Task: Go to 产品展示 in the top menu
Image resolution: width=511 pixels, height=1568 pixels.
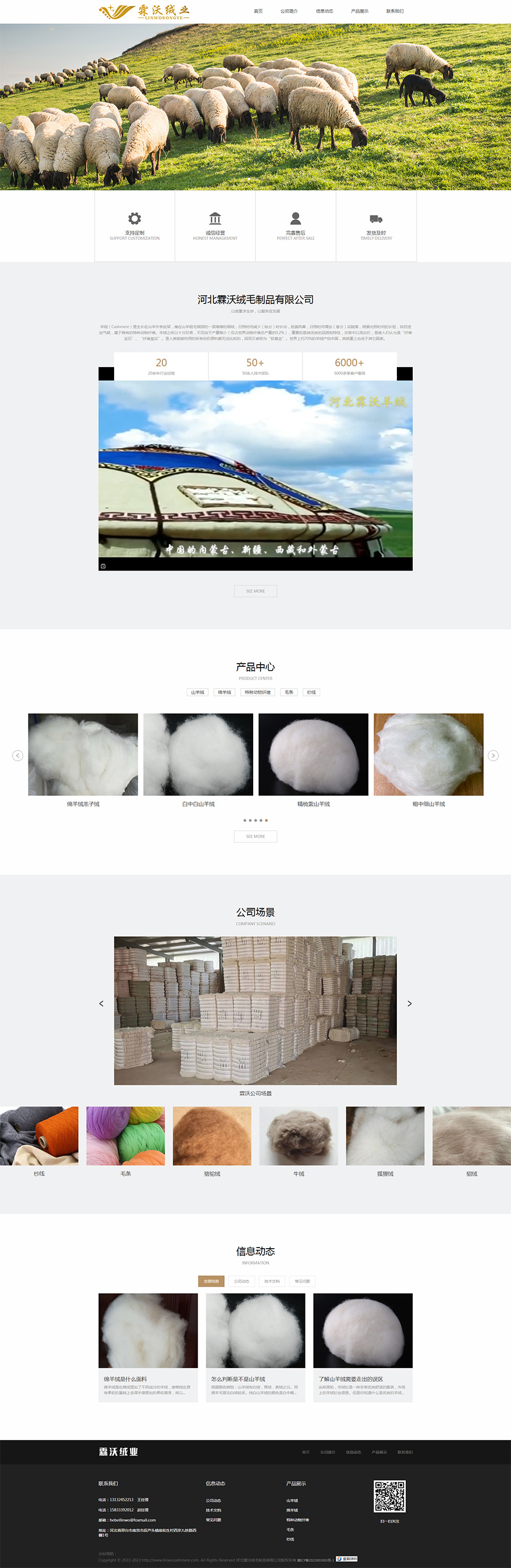Action: 359,11
